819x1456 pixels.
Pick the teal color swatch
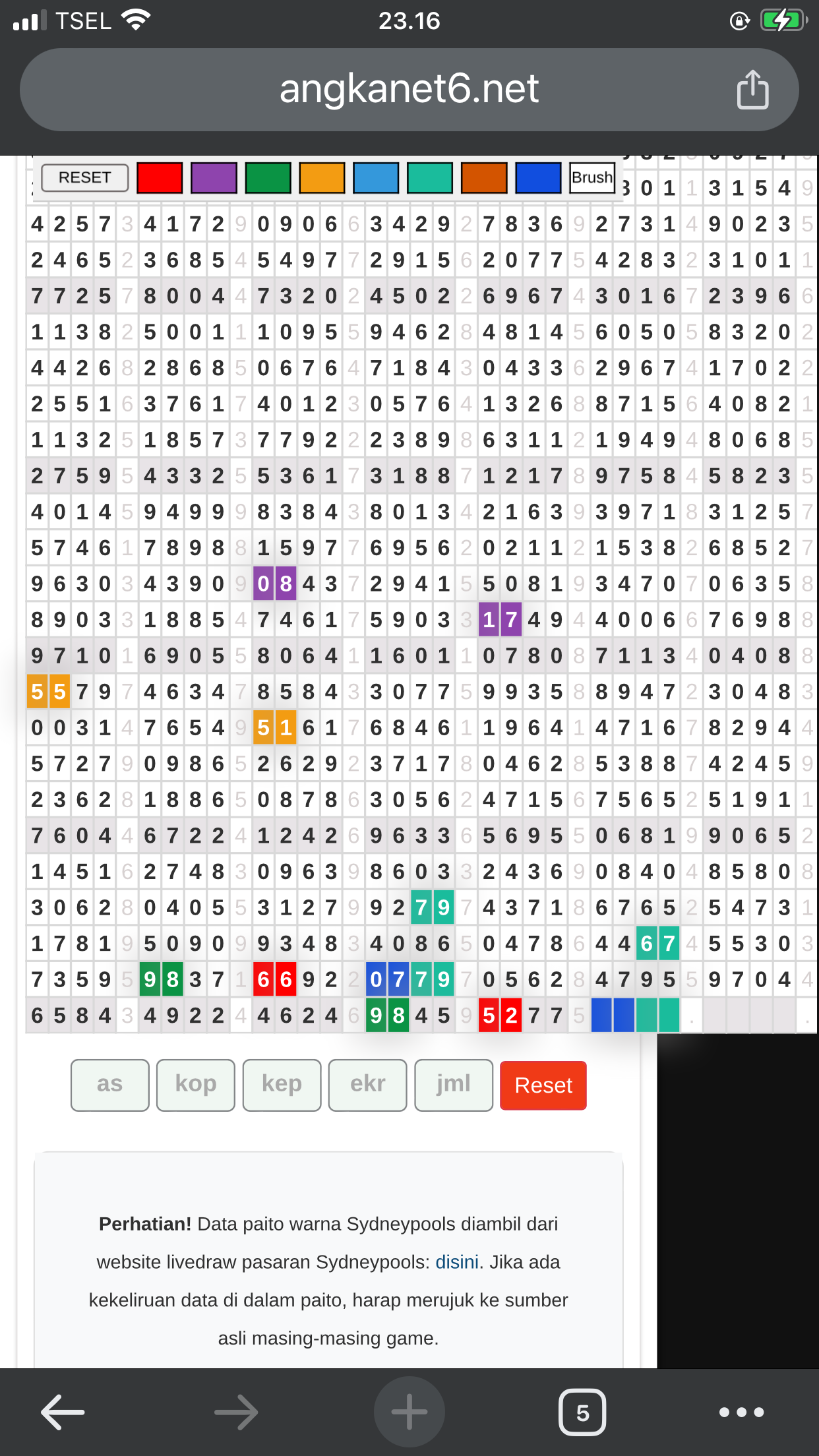tap(430, 178)
